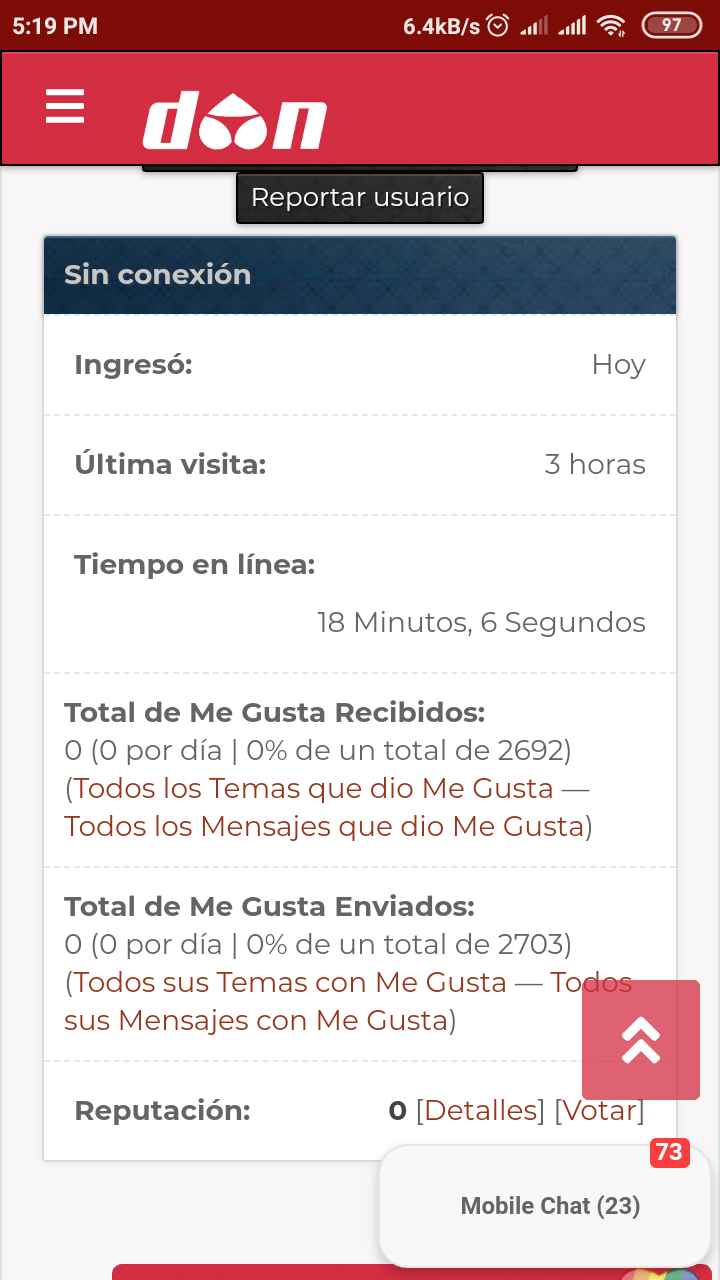
Task: Go to the forum homepage via logo
Action: click(x=236, y=121)
